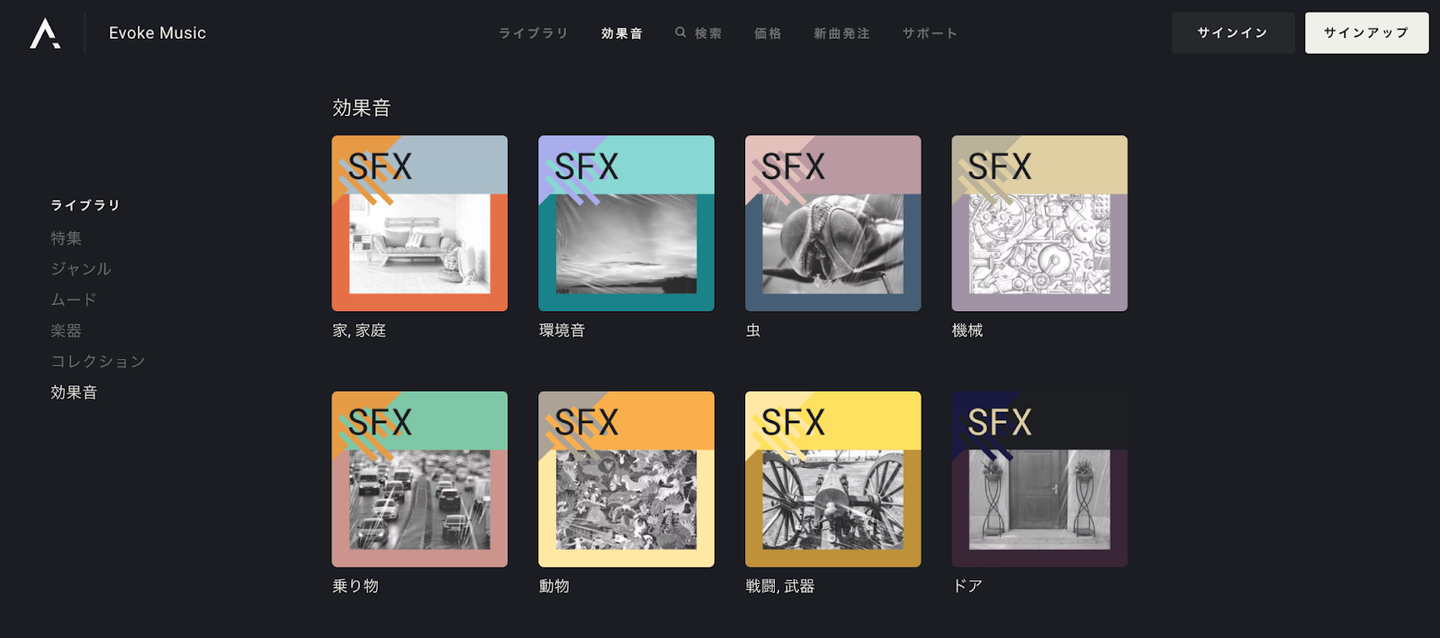This screenshot has height=638, width=1440.
Task: Open the 価格 pricing page
Action: click(x=768, y=33)
